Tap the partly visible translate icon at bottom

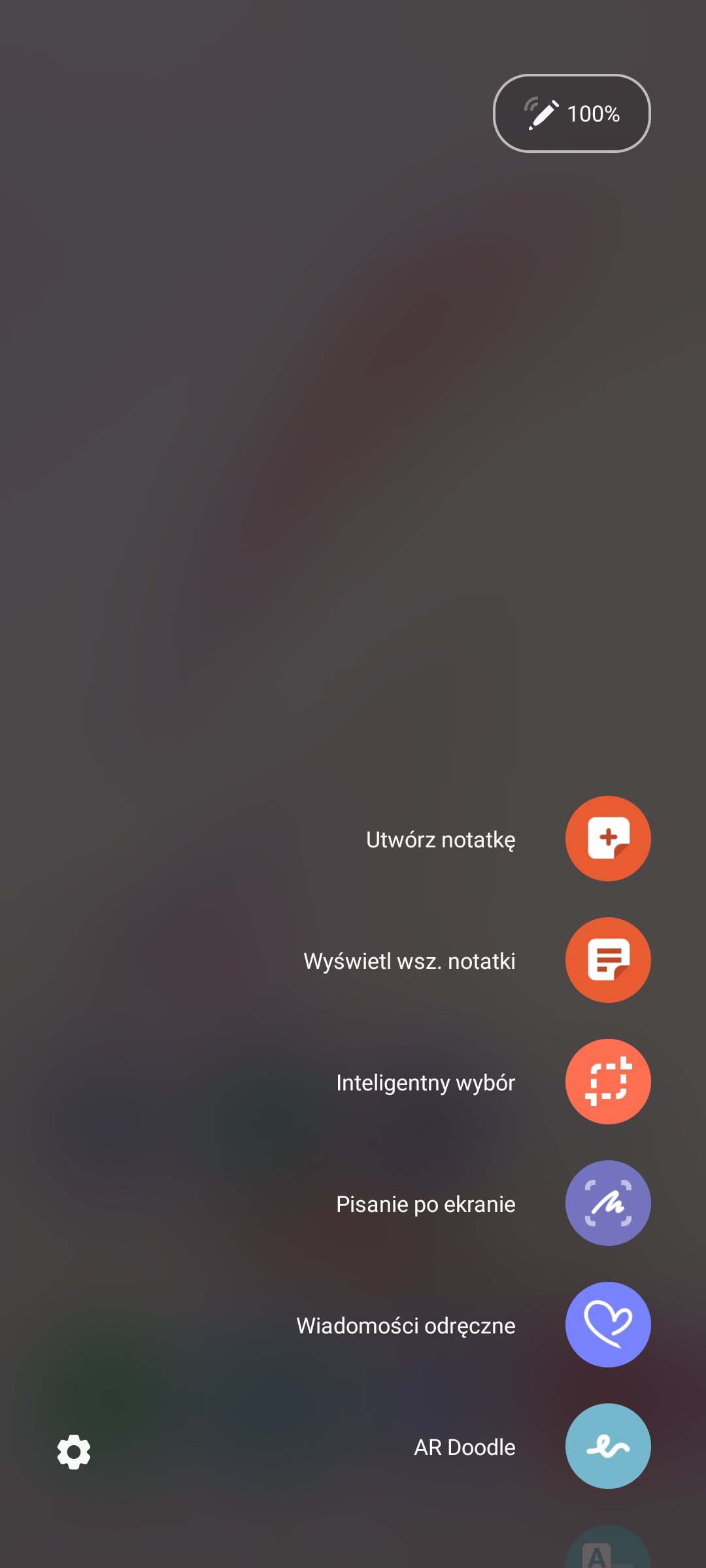(x=608, y=1548)
